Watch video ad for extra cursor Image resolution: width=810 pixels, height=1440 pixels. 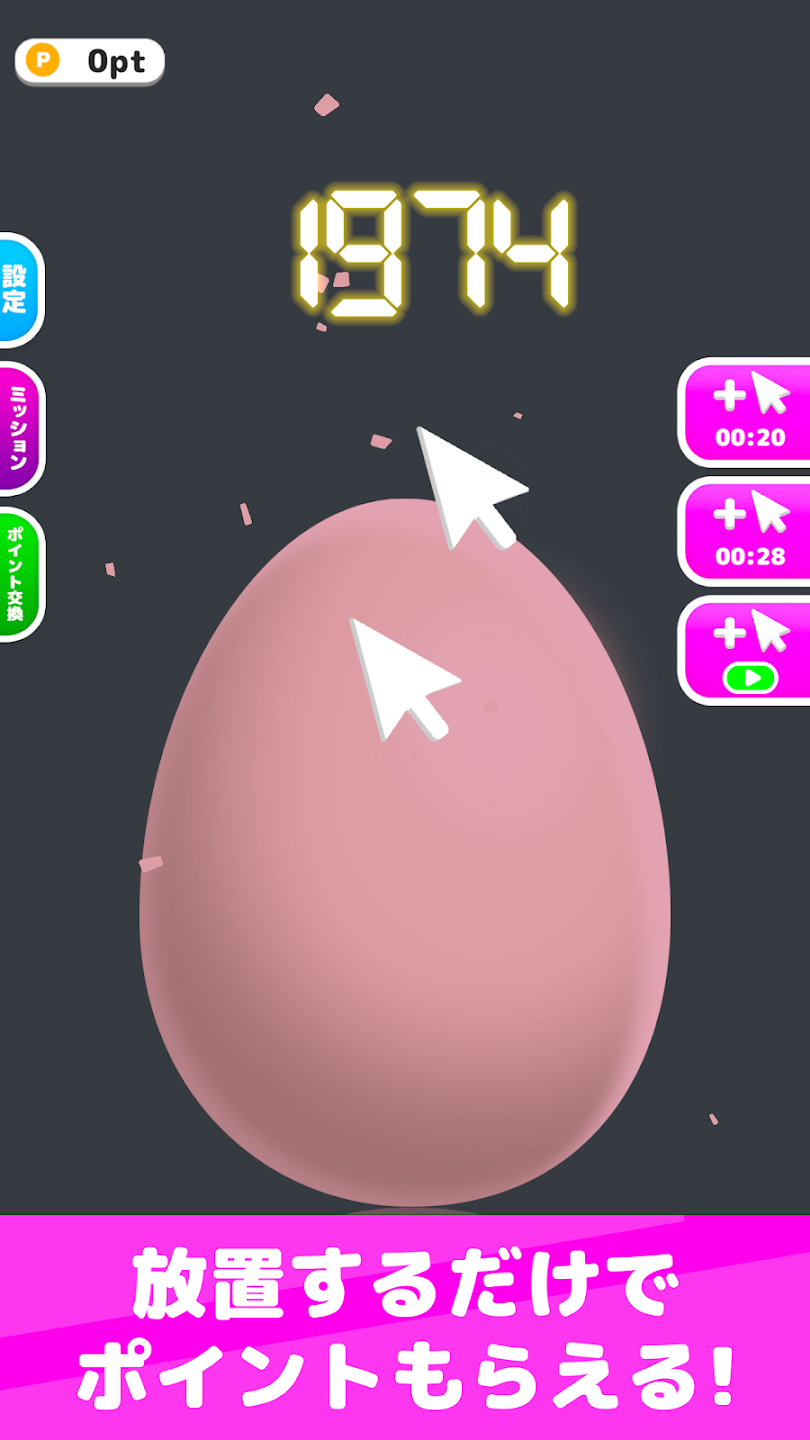click(x=748, y=651)
